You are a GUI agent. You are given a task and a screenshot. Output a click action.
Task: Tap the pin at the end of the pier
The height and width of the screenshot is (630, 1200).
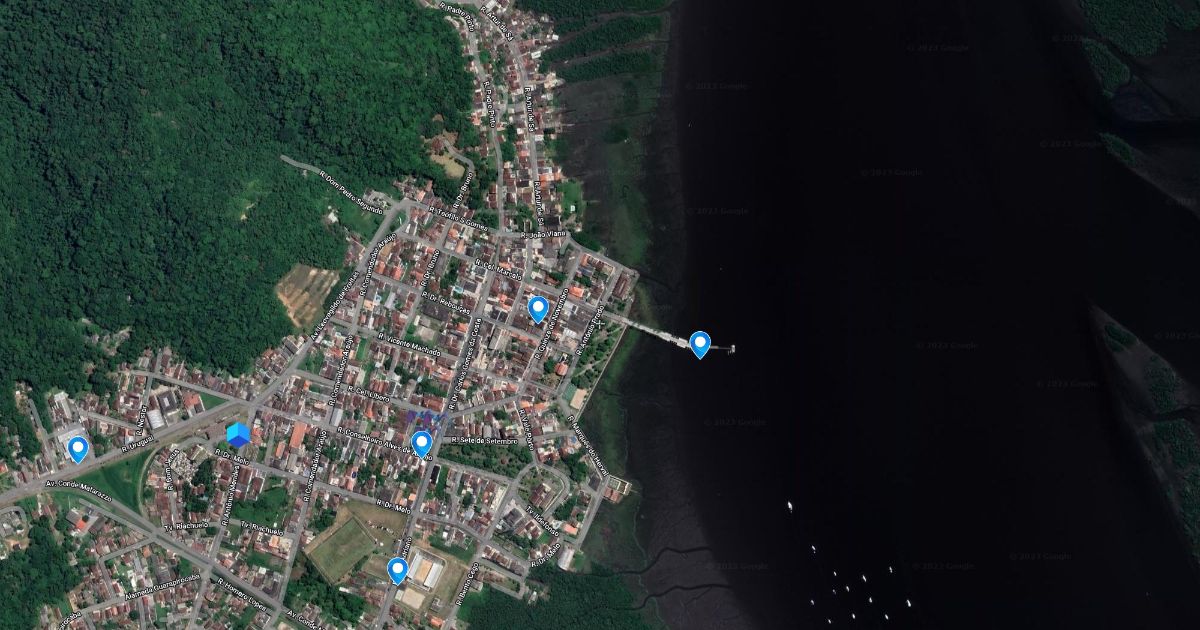click(700, 344)
